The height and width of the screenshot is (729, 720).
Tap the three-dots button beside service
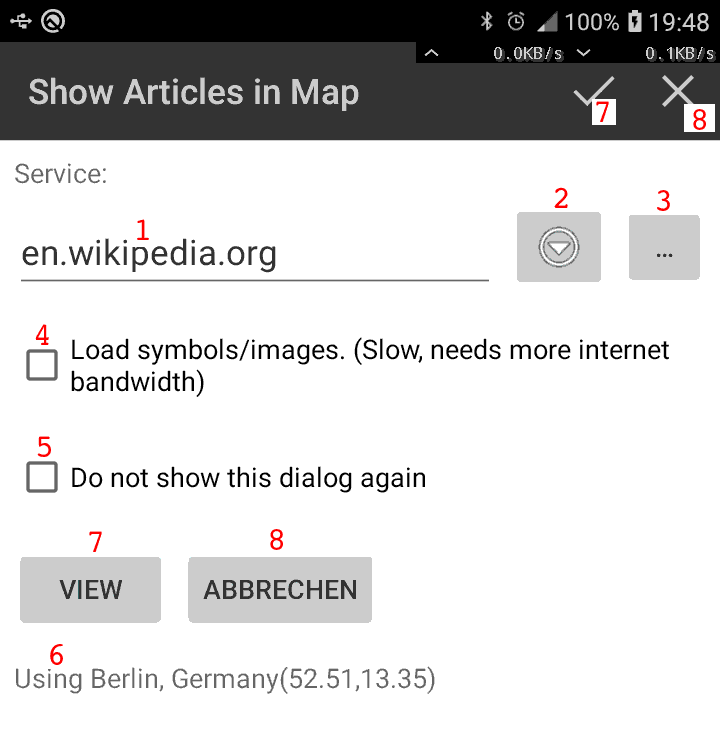point(664,247)
